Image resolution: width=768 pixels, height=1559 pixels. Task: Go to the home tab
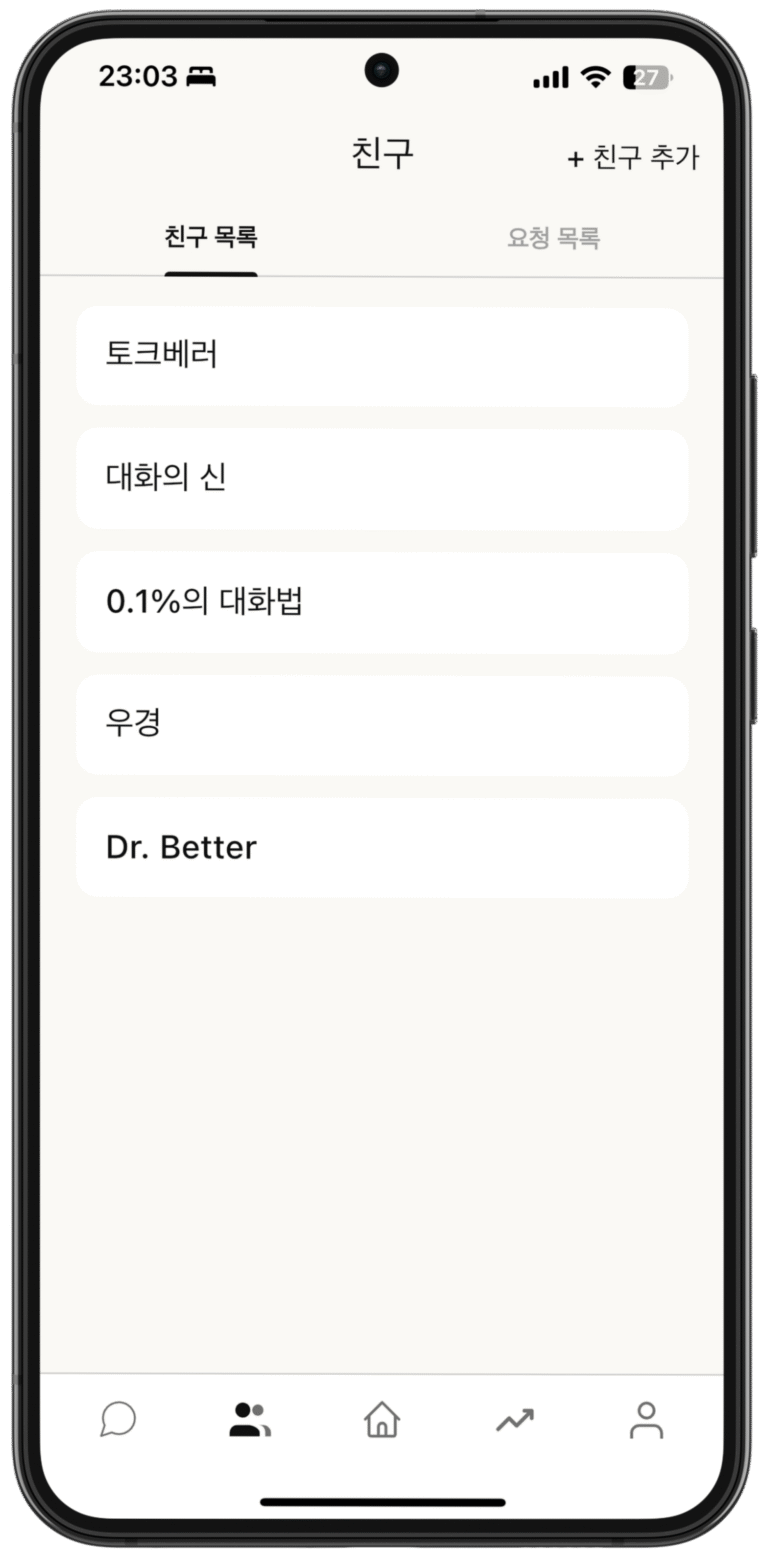click(382, 1420)
